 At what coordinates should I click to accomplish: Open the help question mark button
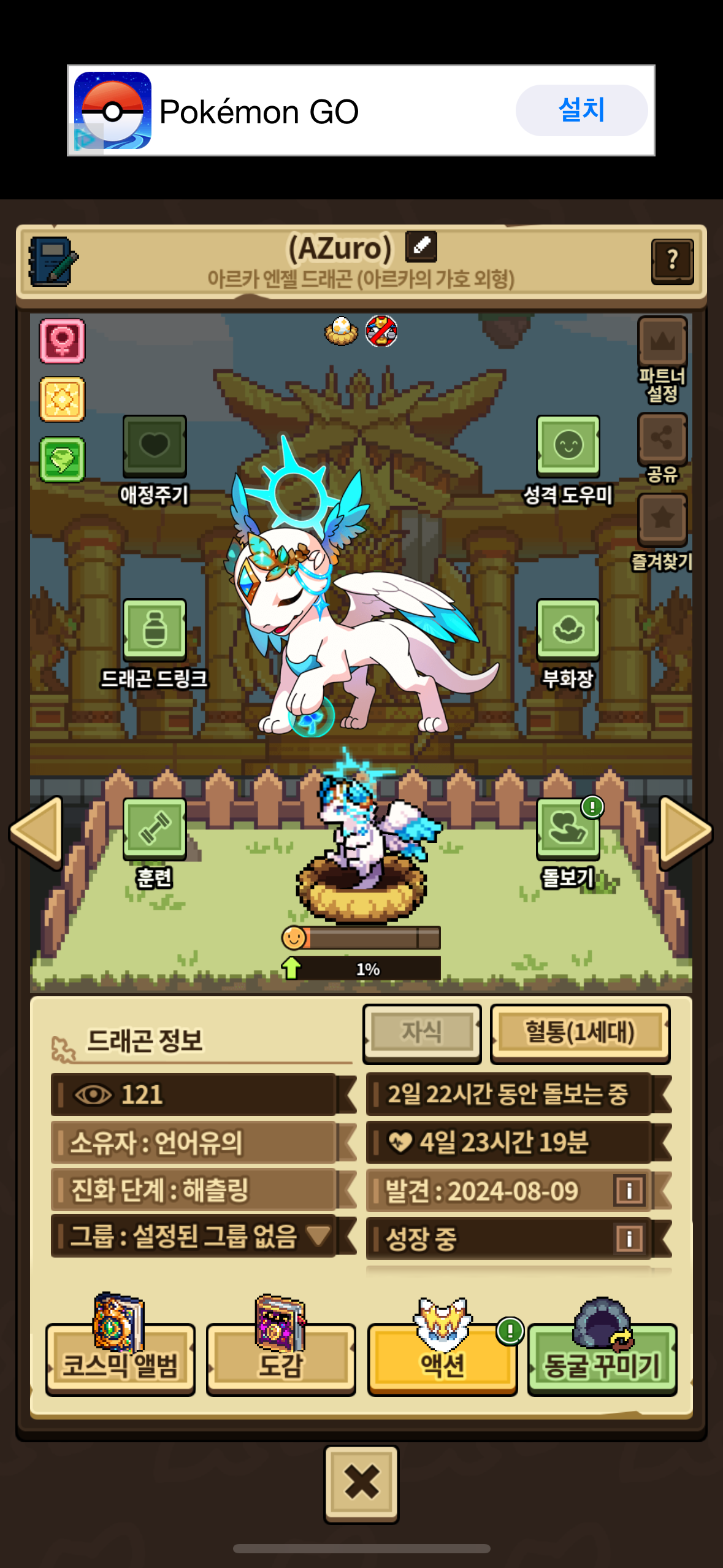(x=672, y=261)
